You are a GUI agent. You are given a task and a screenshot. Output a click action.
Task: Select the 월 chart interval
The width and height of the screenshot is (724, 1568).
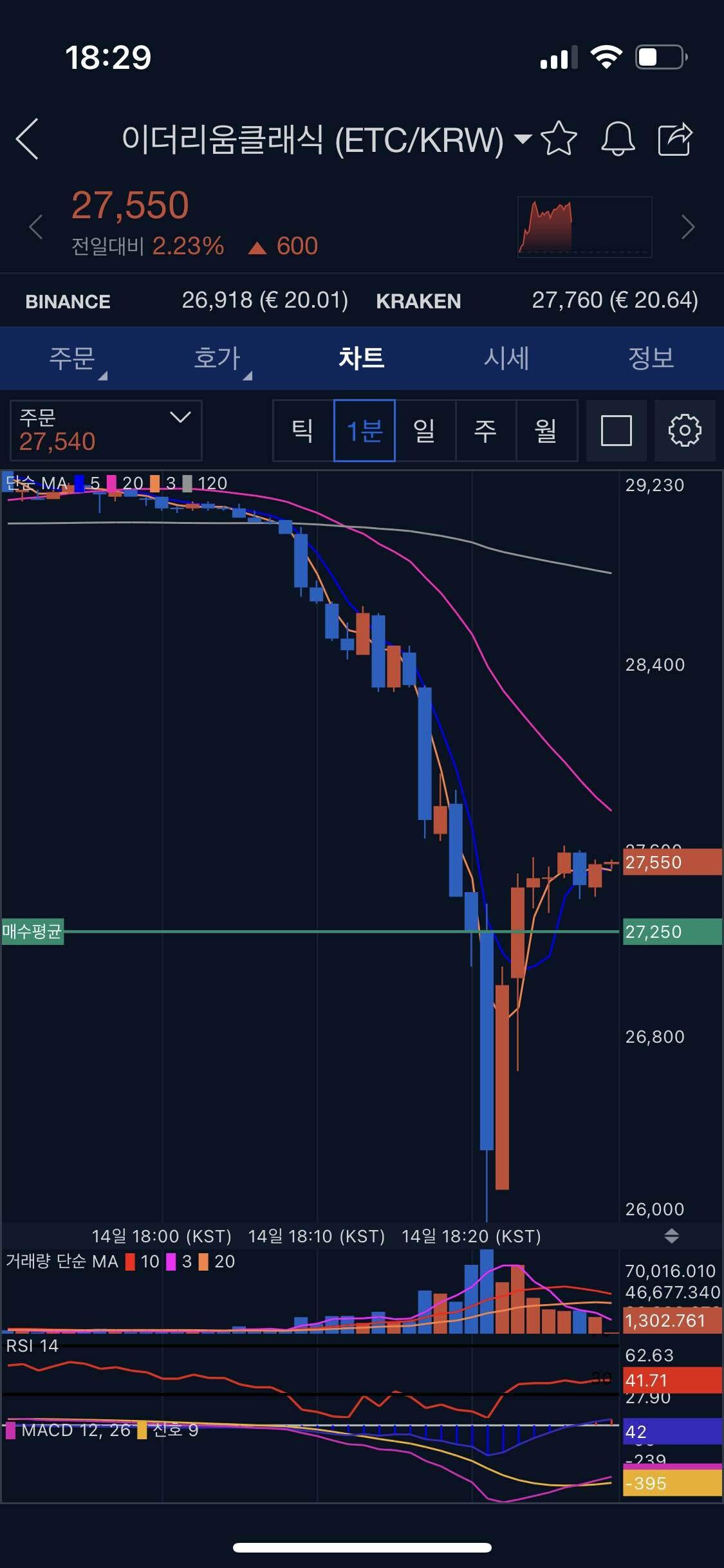(546, 430)
